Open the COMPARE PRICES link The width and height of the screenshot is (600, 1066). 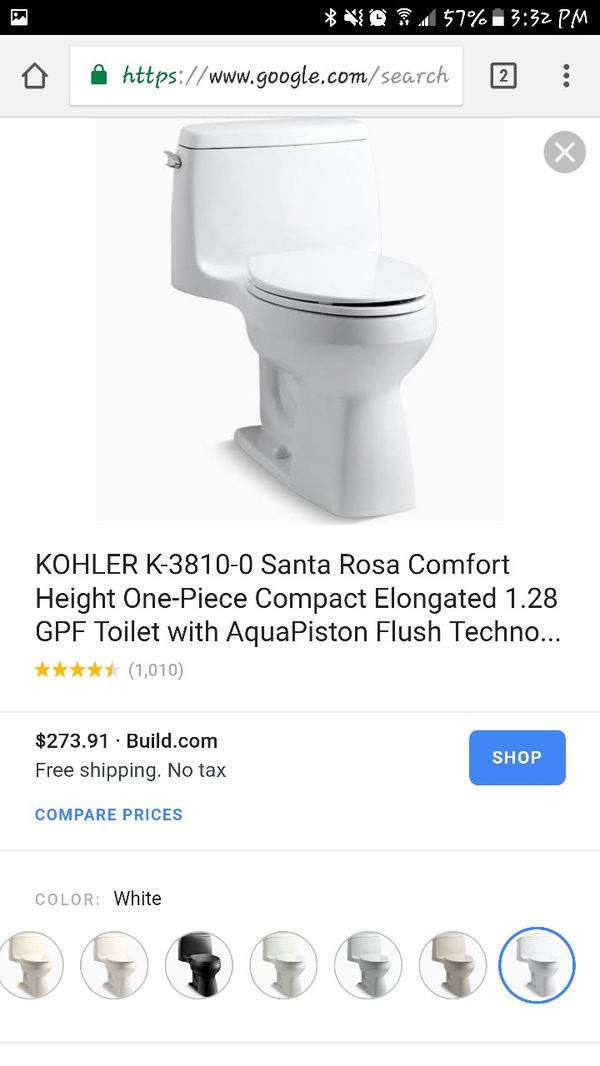[109, 814]
